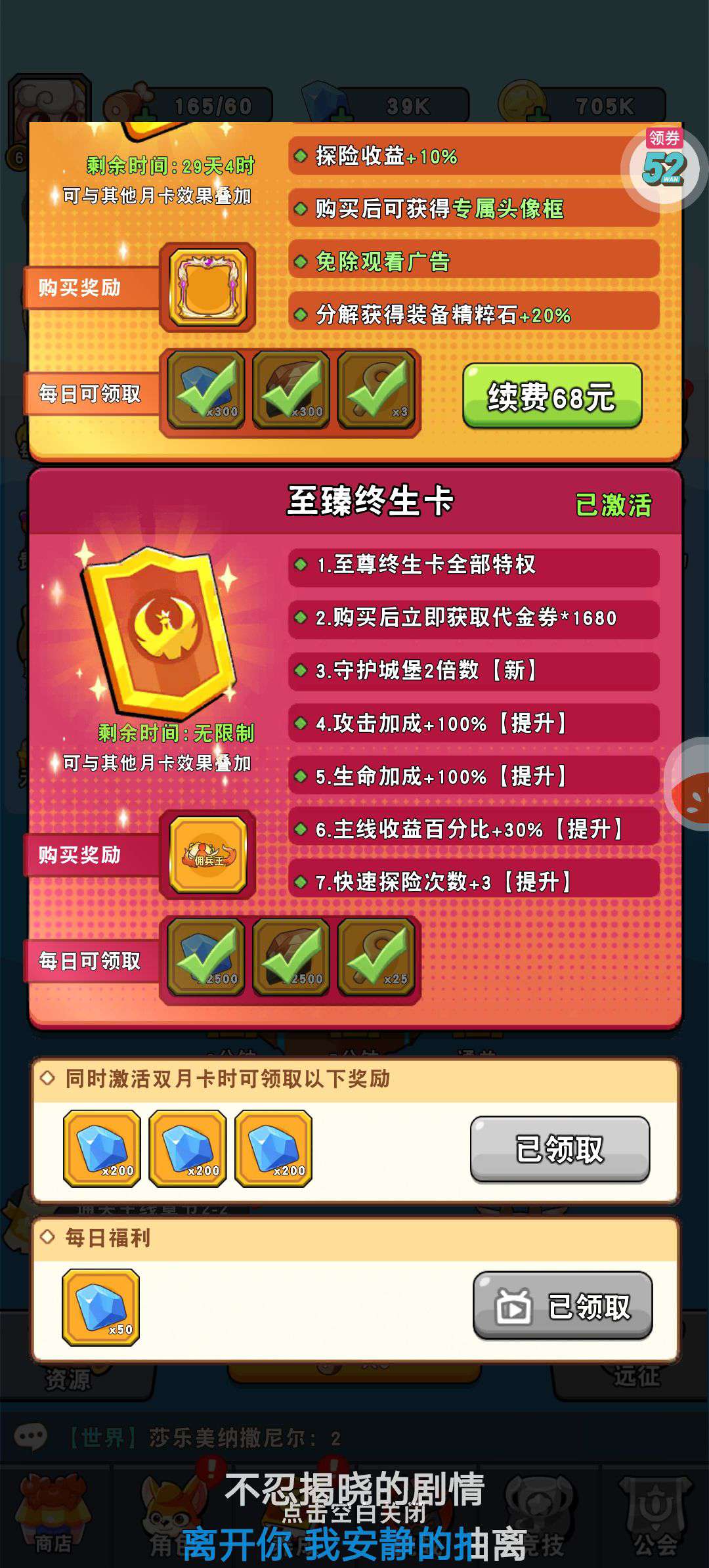
Task: Tap the 已领取 button for dual monthly card reward
Action: coord(559,1148)
